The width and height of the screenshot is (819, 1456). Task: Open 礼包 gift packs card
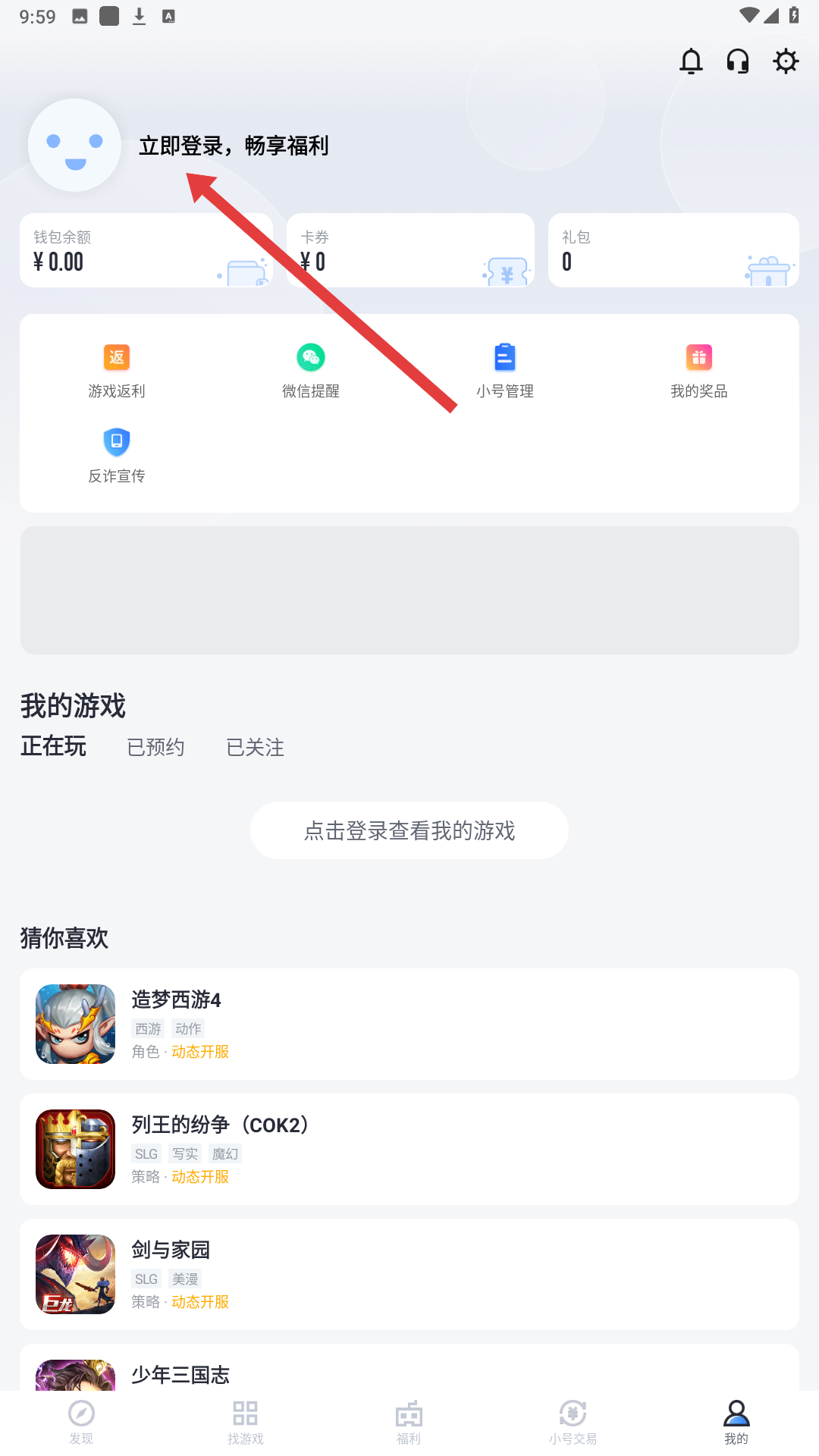[x=673, y=250]
